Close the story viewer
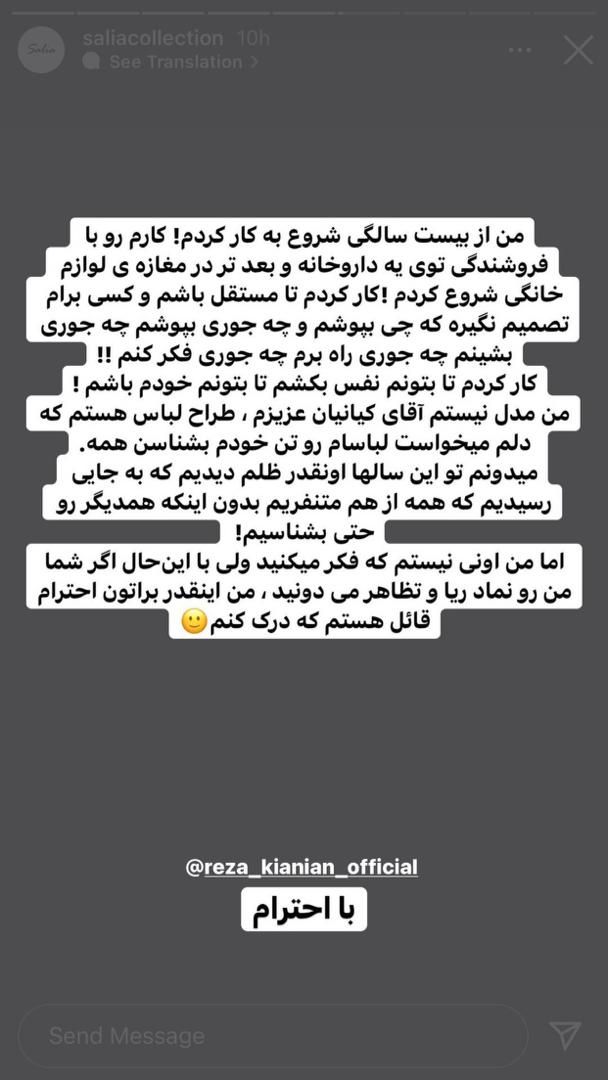 click(578, 50)
